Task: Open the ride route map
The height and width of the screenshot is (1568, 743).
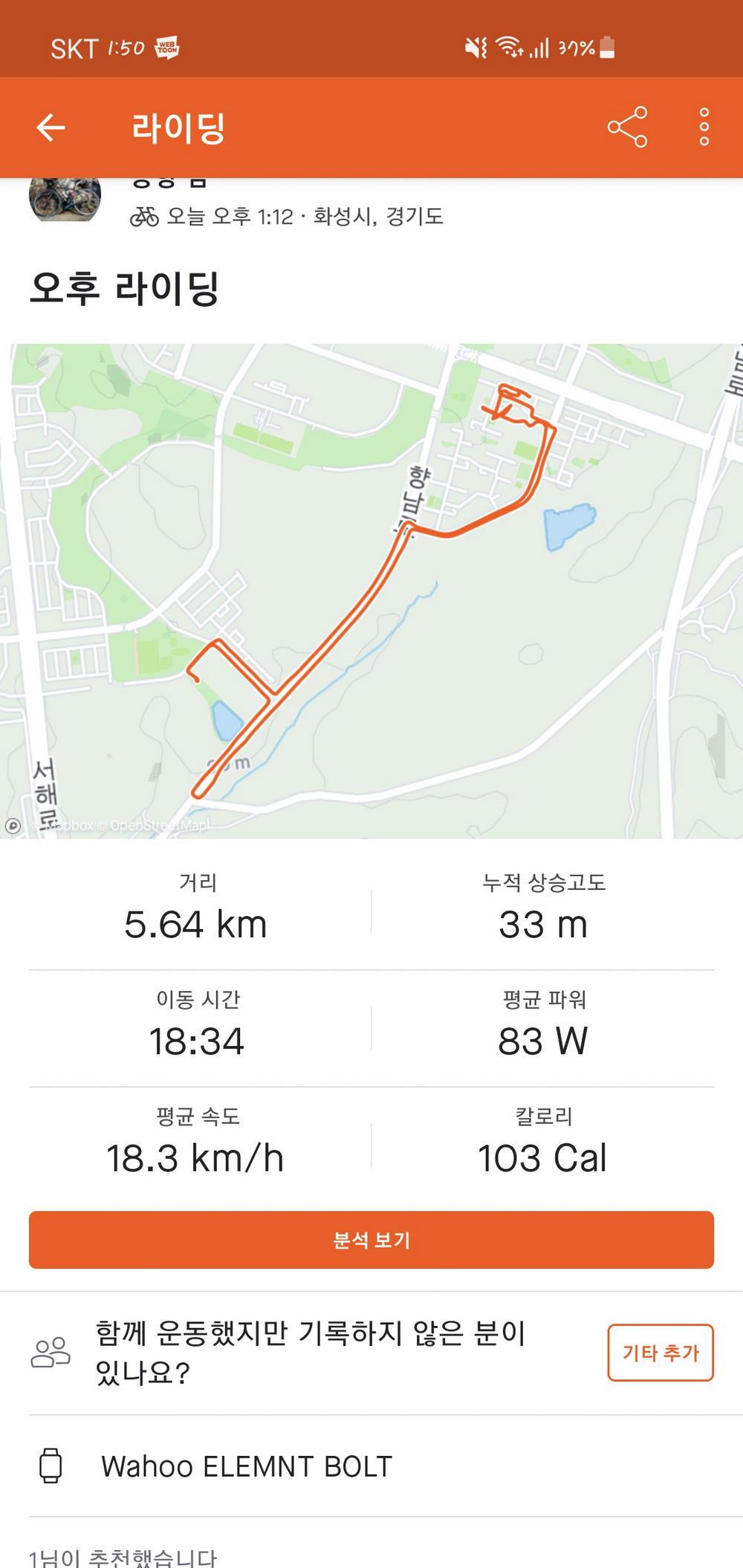Action: (371, 591)
